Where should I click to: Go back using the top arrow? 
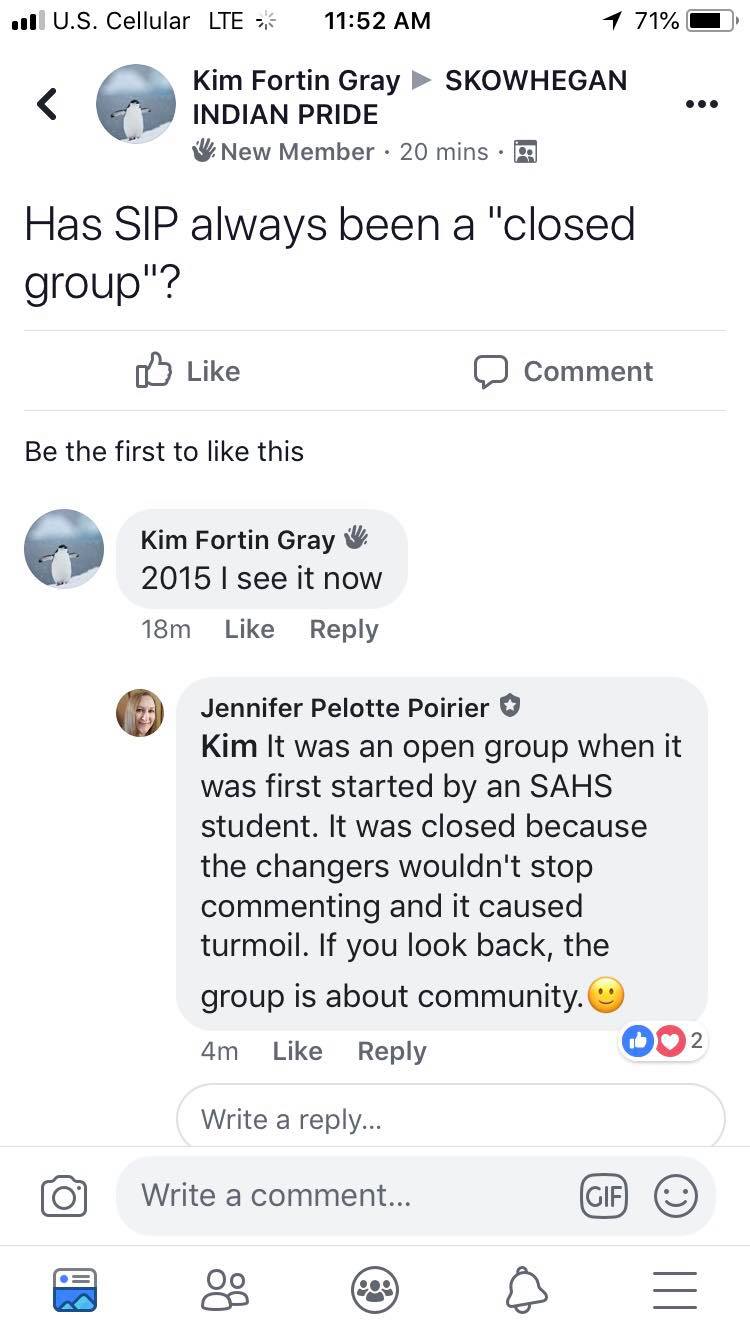[x=47, y=104]
